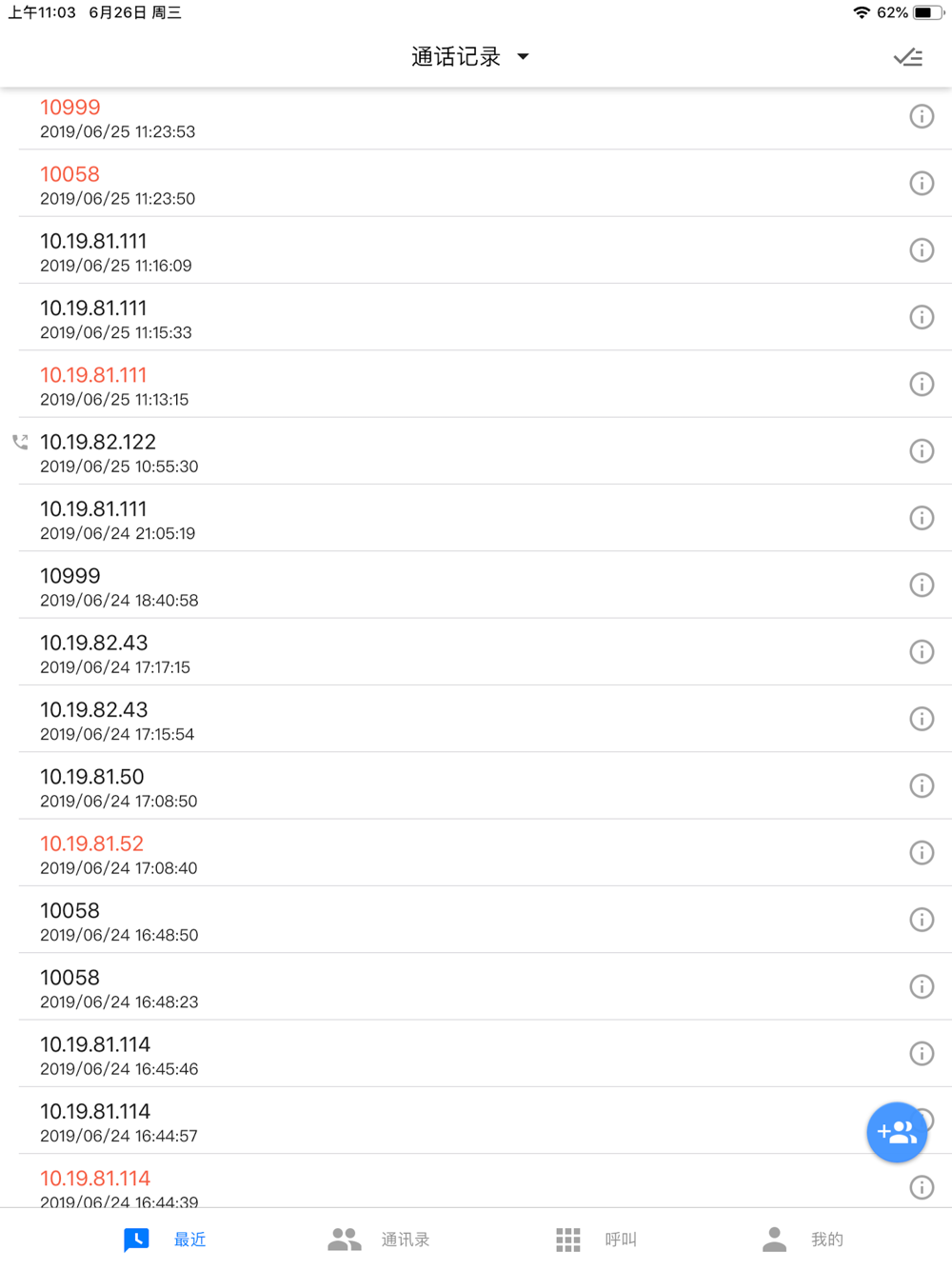The image size is (952, 1270).
Task: Show info for 10.19.82.43 call at 17:15:54
Action: (921, 719)
